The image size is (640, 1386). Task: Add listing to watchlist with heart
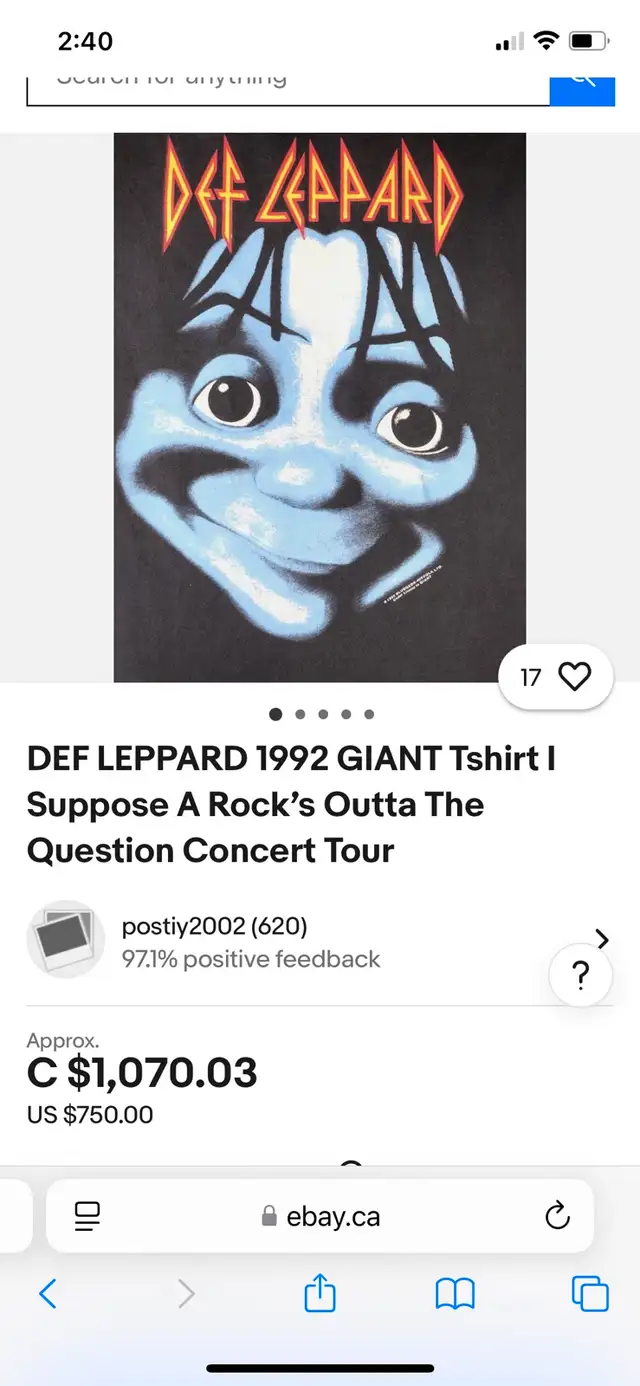(573, 677)
